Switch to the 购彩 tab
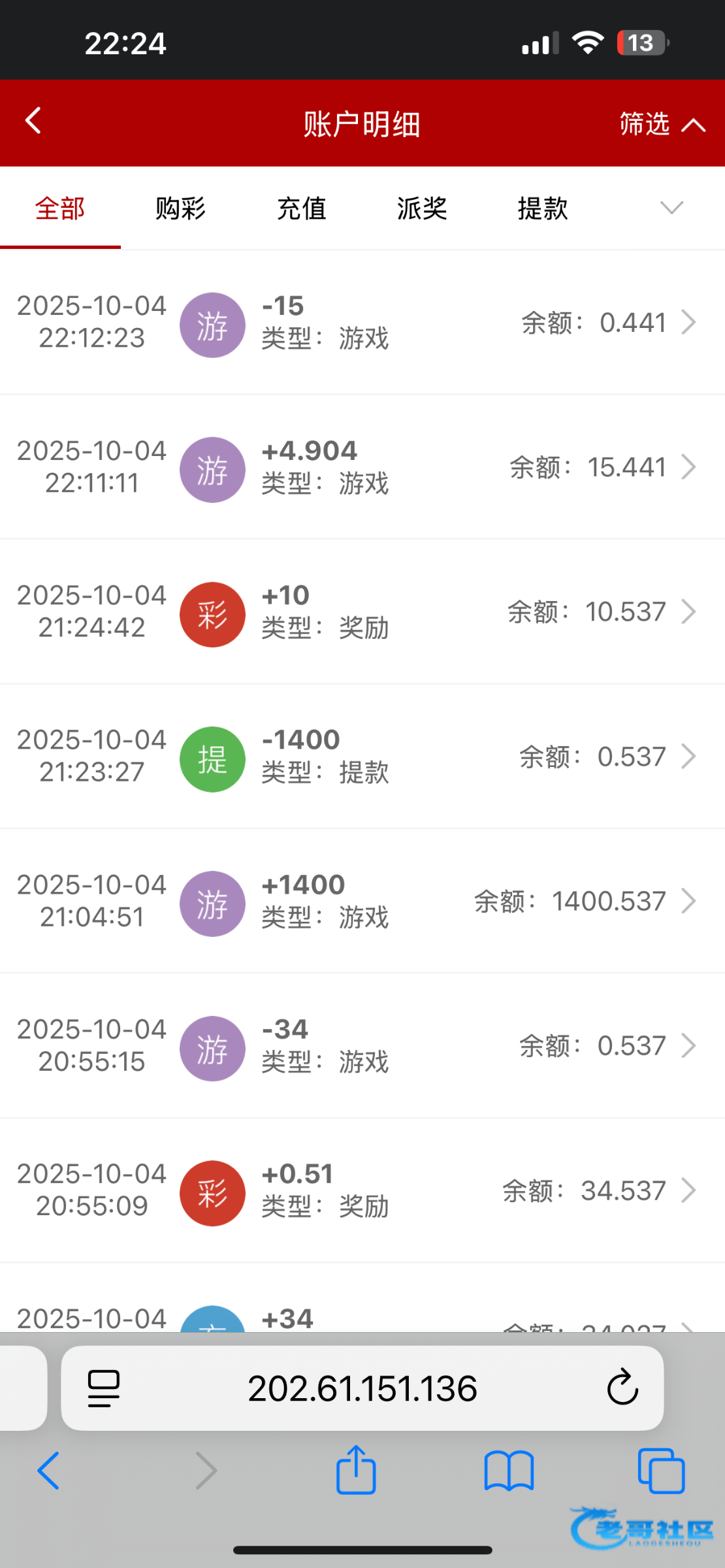725x1568 pixels. [x=180, y=208]
